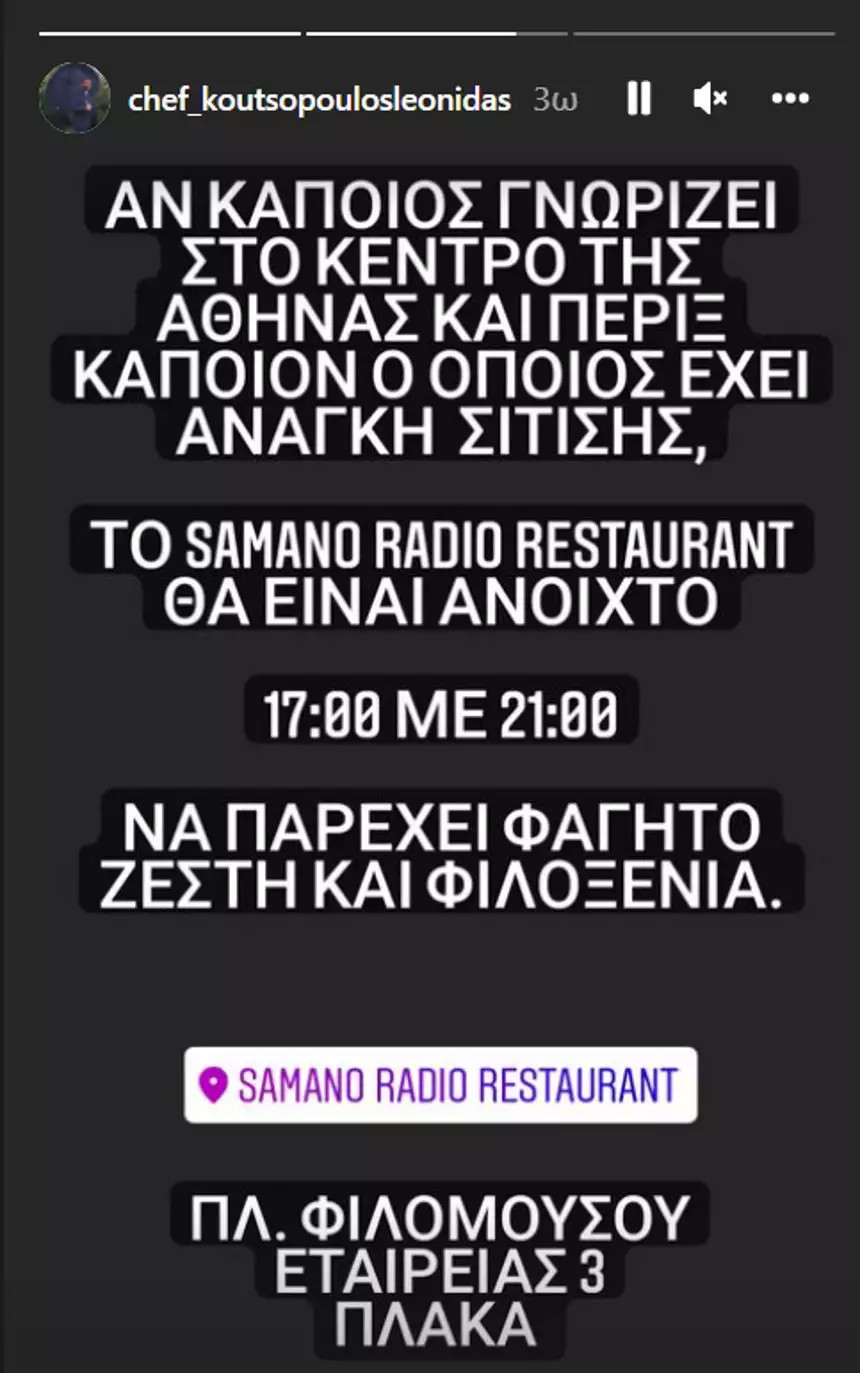Open the Samano Radio Restaurant location sticker
This screenshot has height=1373, width=860.
(441, 1085)
